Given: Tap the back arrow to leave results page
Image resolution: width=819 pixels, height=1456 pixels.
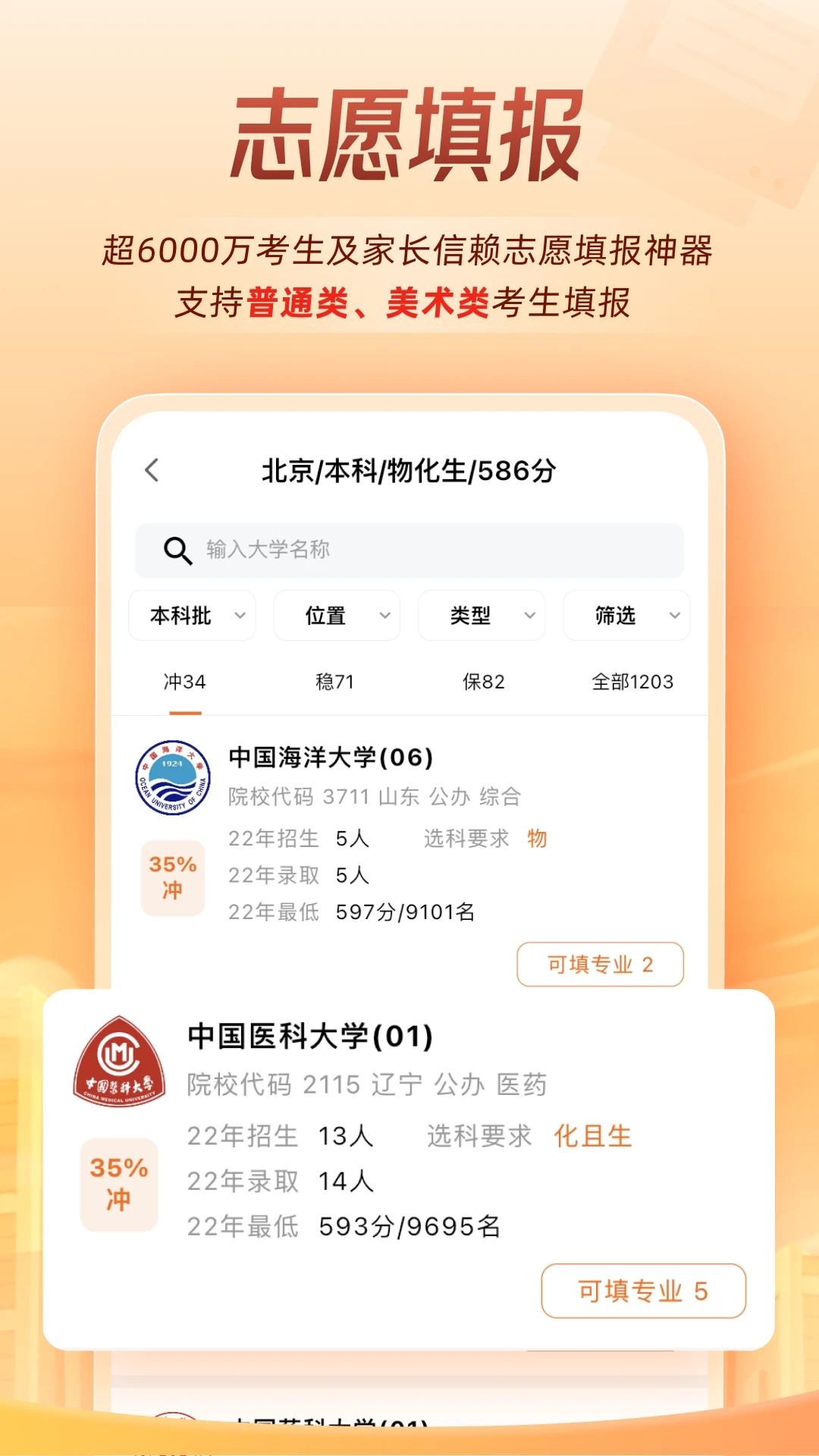Looking at the screenshot, I should [x=153, y=470].
